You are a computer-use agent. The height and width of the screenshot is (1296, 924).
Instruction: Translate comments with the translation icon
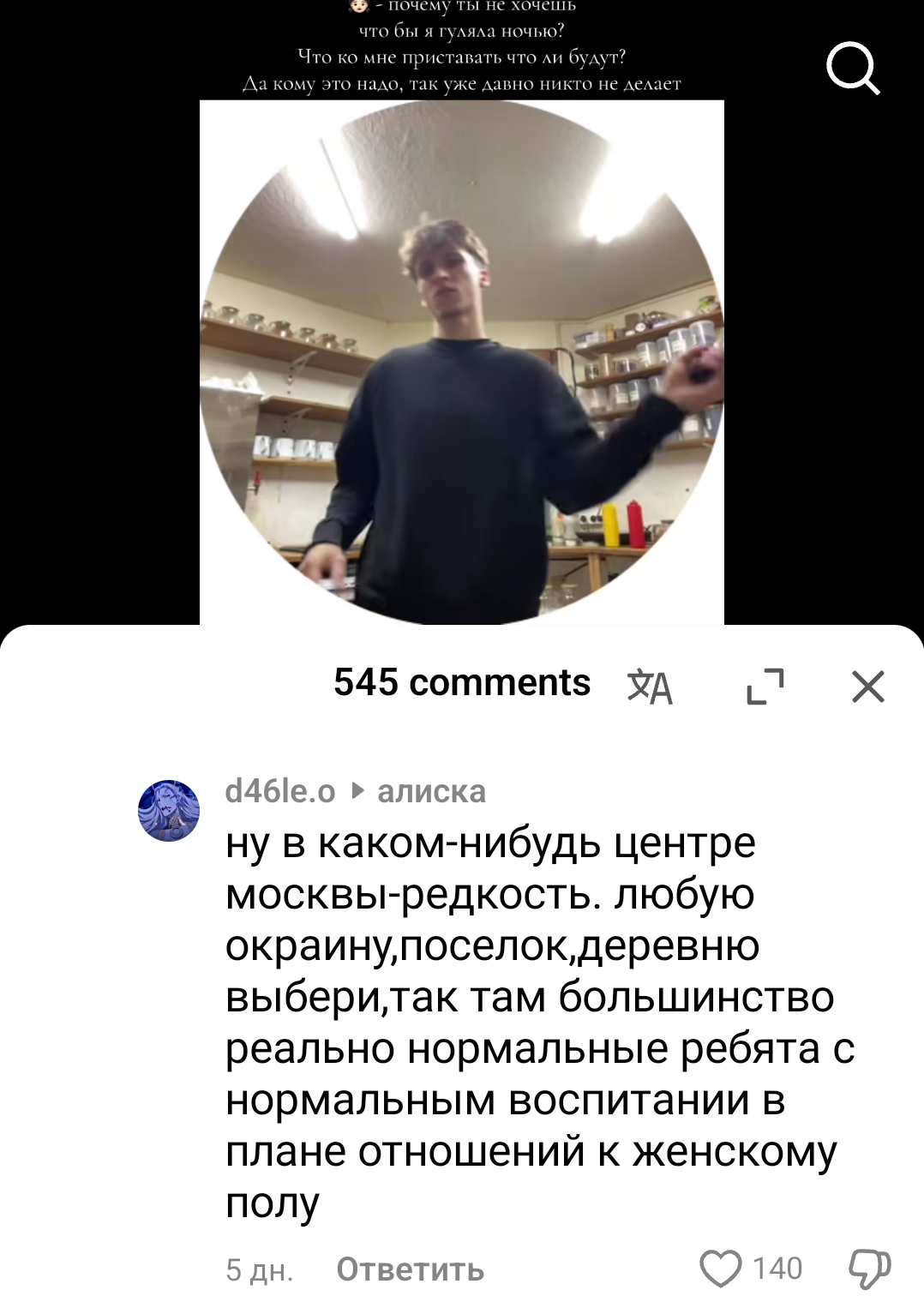[650, 687]
